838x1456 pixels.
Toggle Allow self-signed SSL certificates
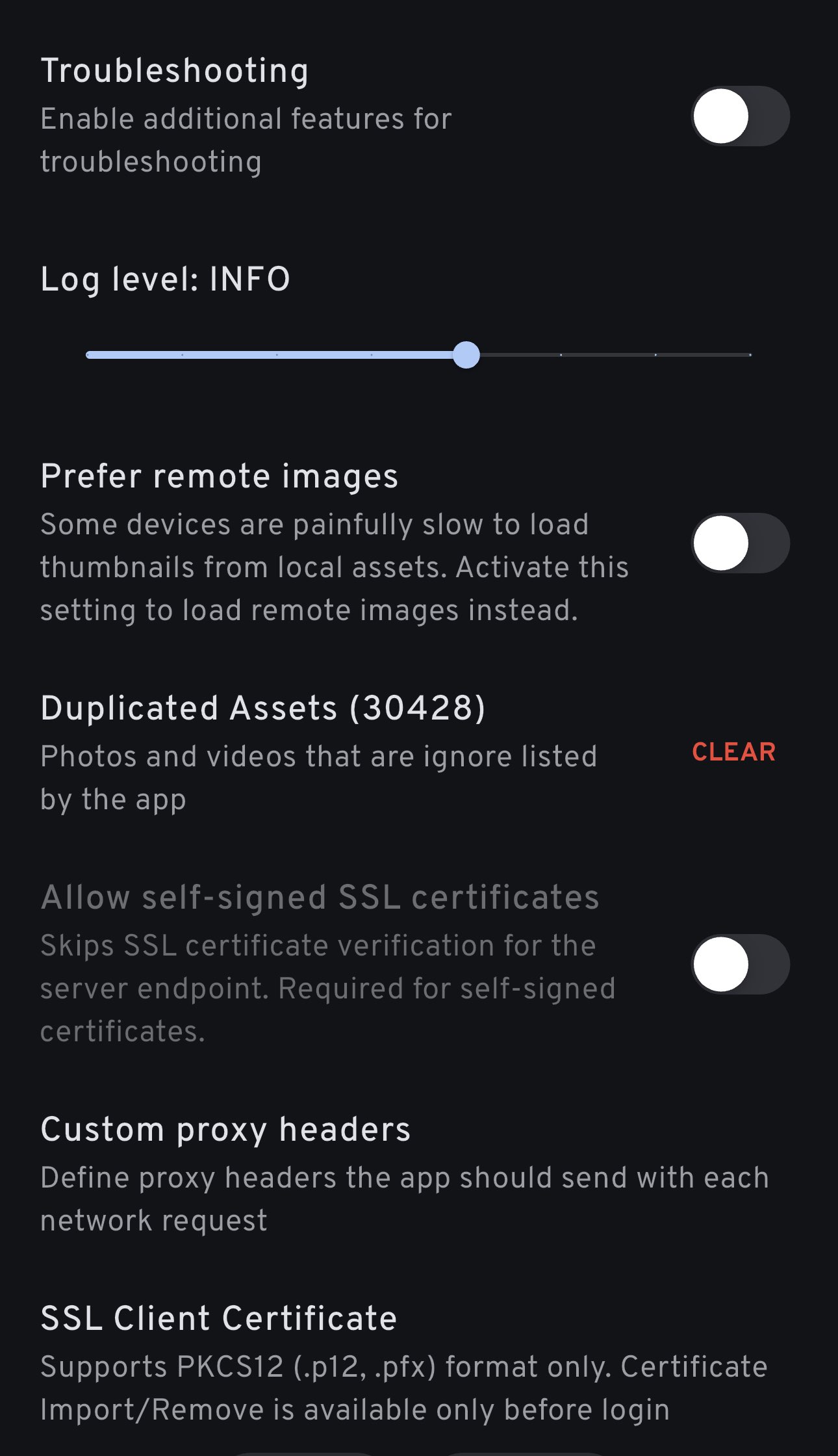point(739,964)
